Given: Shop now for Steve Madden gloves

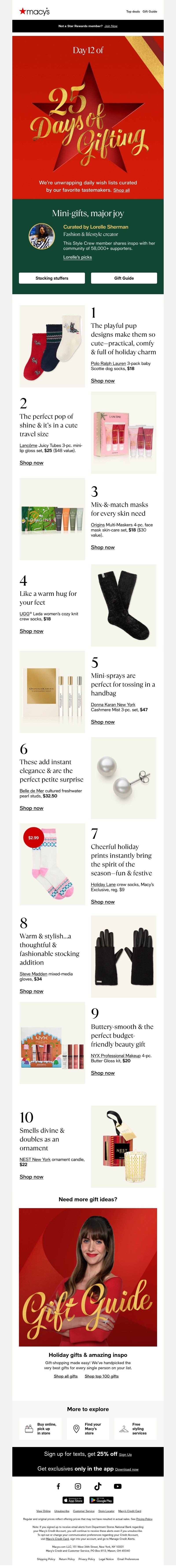Looking at the screenshot, I should click(x=31, y=991).
